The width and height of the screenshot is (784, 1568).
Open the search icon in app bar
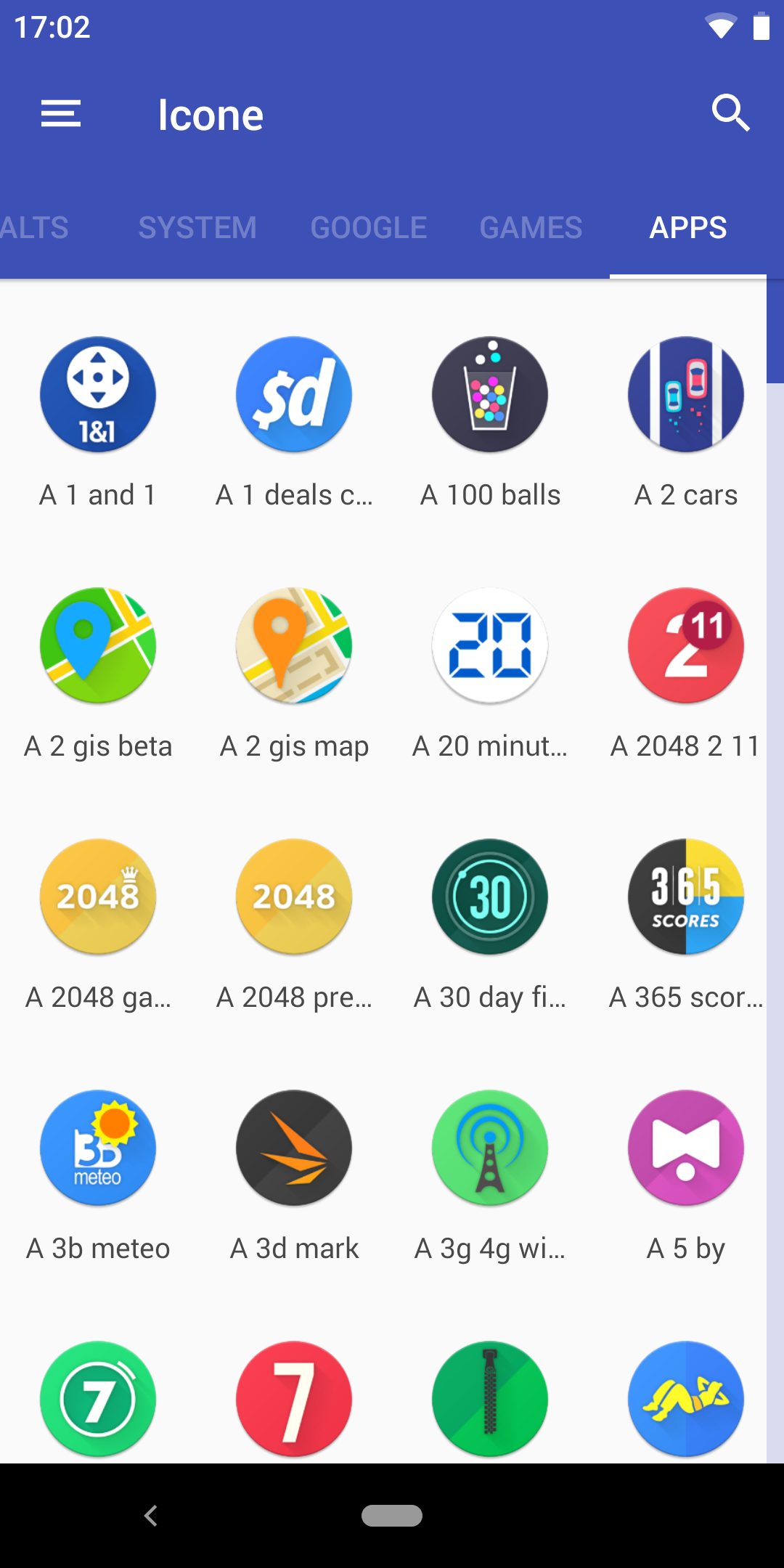(730, 113)
